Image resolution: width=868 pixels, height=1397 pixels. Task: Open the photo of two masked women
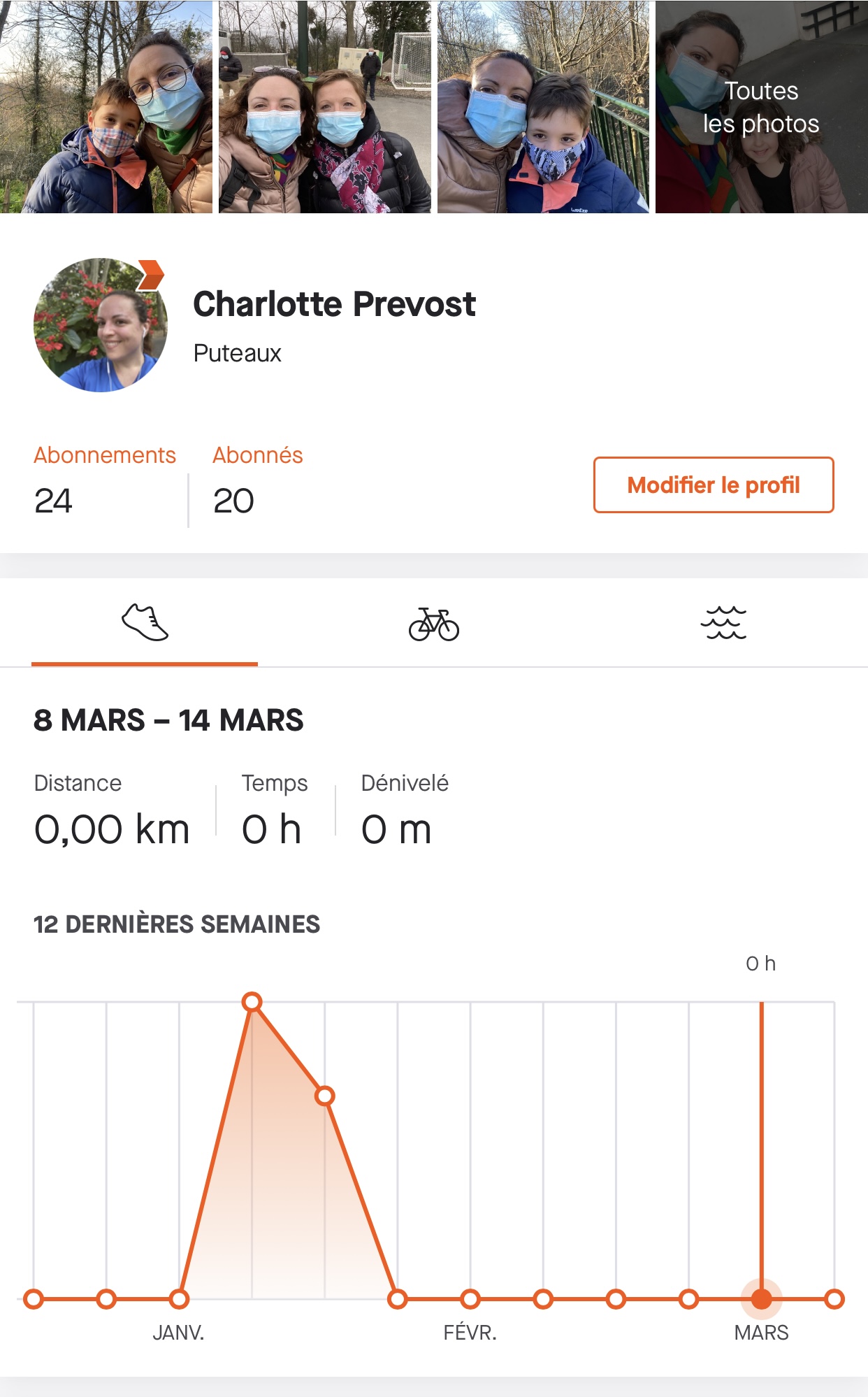325,107
